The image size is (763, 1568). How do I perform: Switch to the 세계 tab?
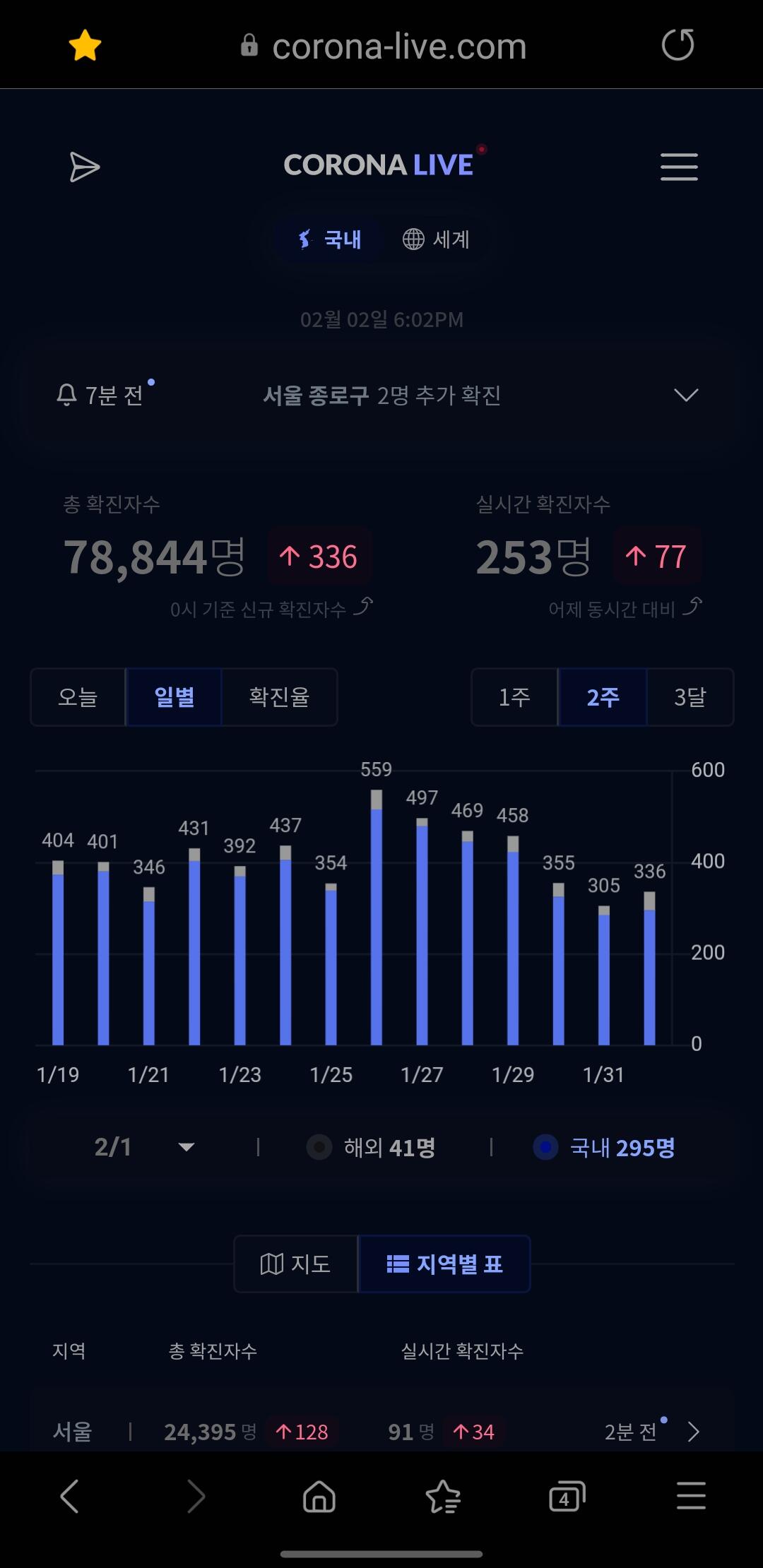tap(436, 239)
